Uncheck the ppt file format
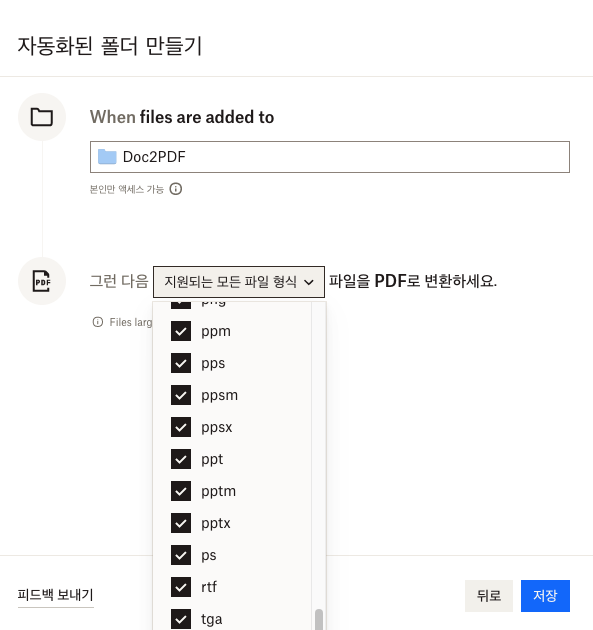593x630 pixels. point(181,459)
